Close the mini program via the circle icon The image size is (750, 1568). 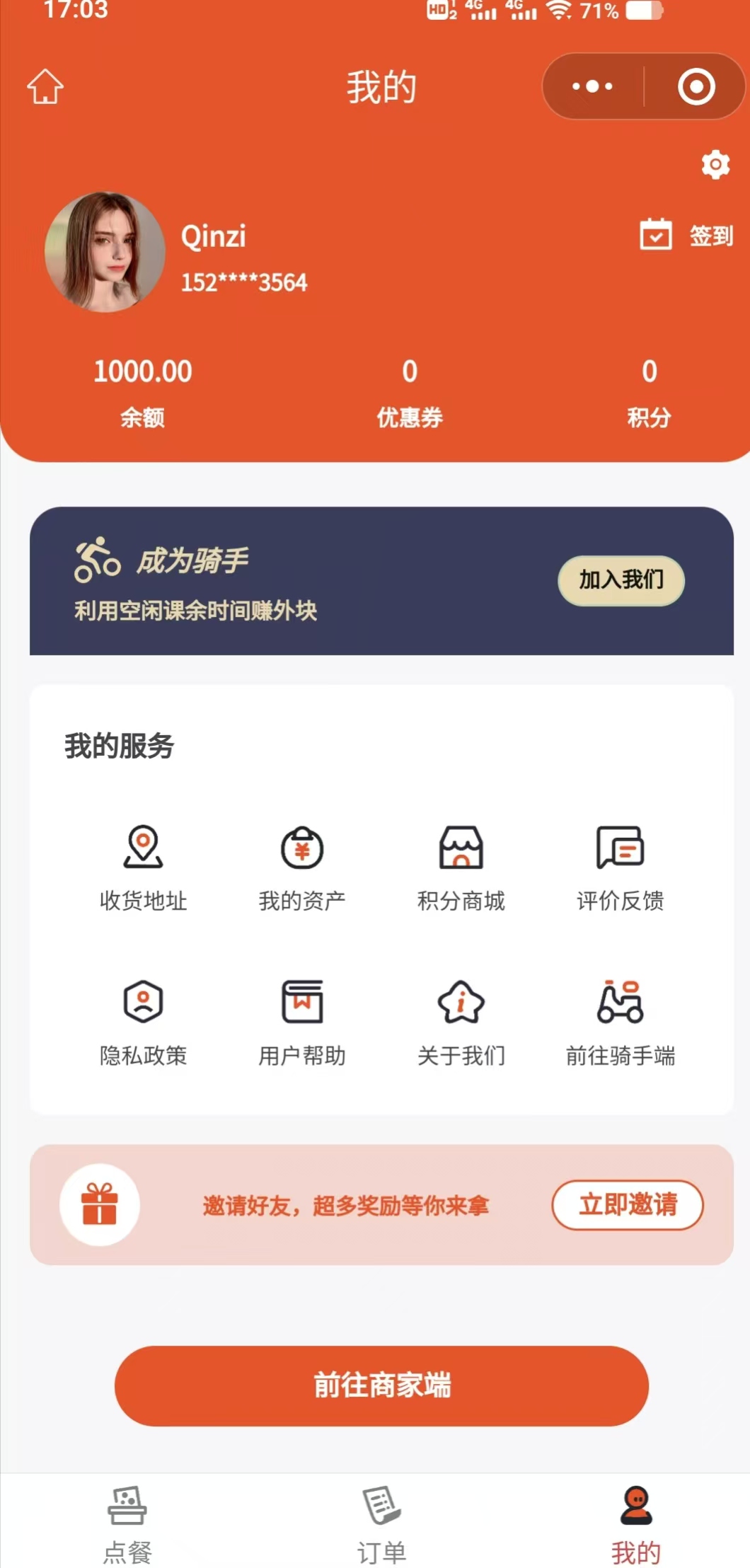[696, 87]
